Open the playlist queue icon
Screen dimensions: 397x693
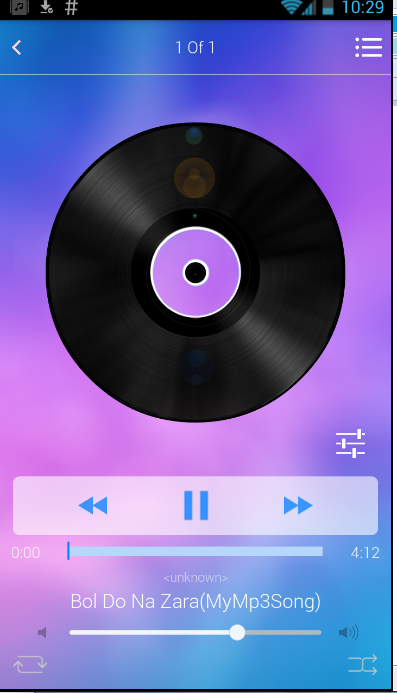tap(369, 47)
